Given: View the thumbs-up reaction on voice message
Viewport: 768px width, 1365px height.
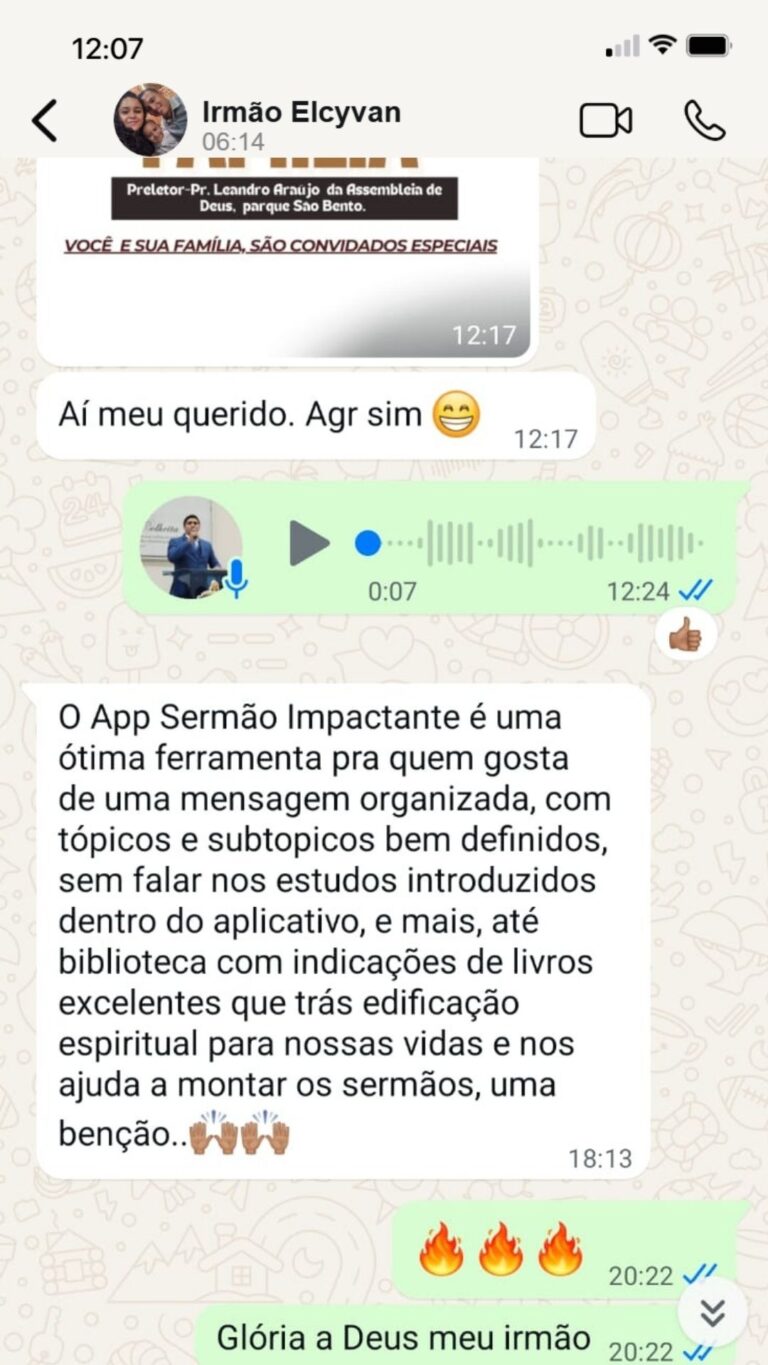Looking at the screenshot, I should (686, 634).
